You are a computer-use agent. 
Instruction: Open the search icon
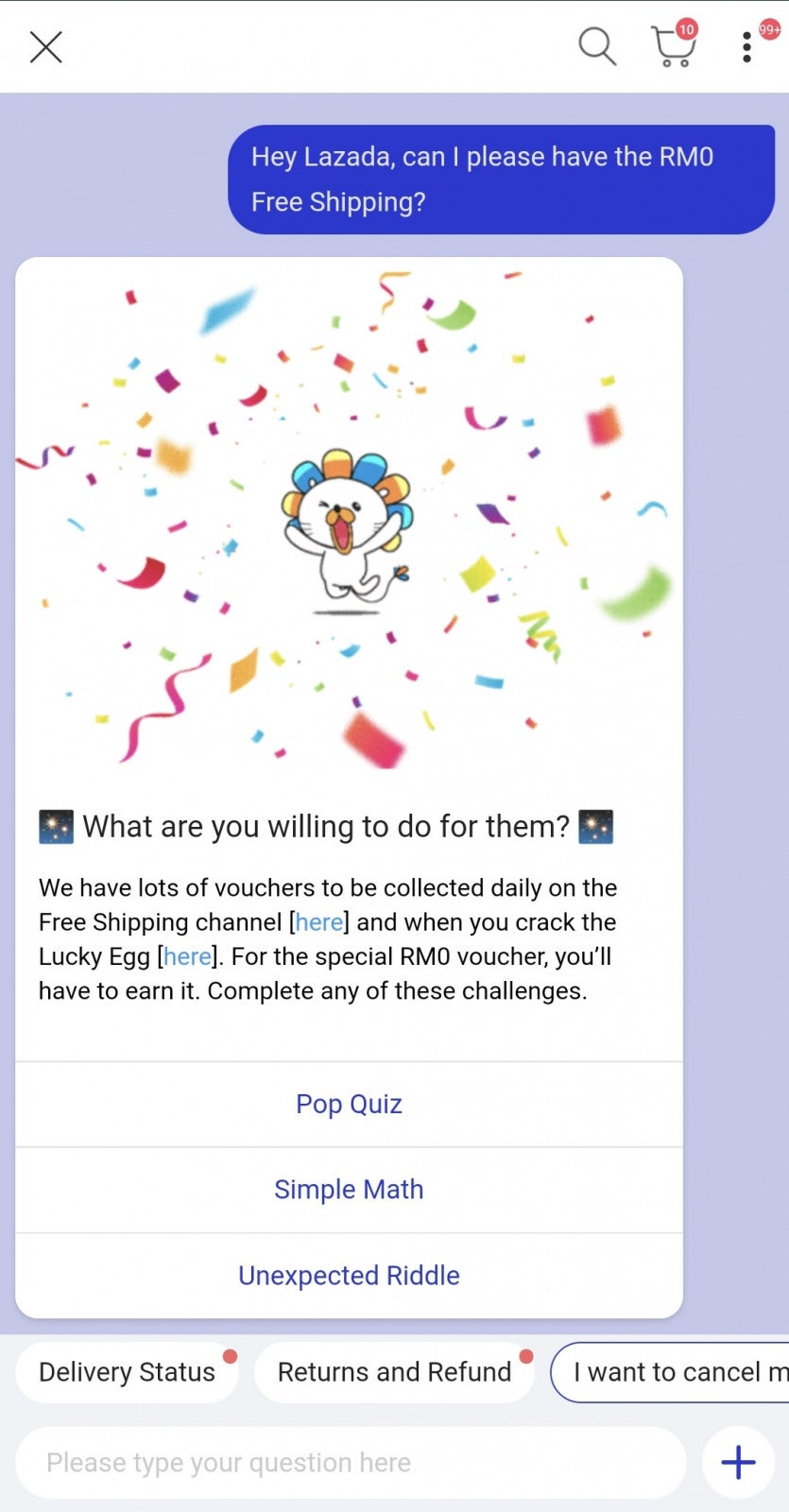(596, 46)
